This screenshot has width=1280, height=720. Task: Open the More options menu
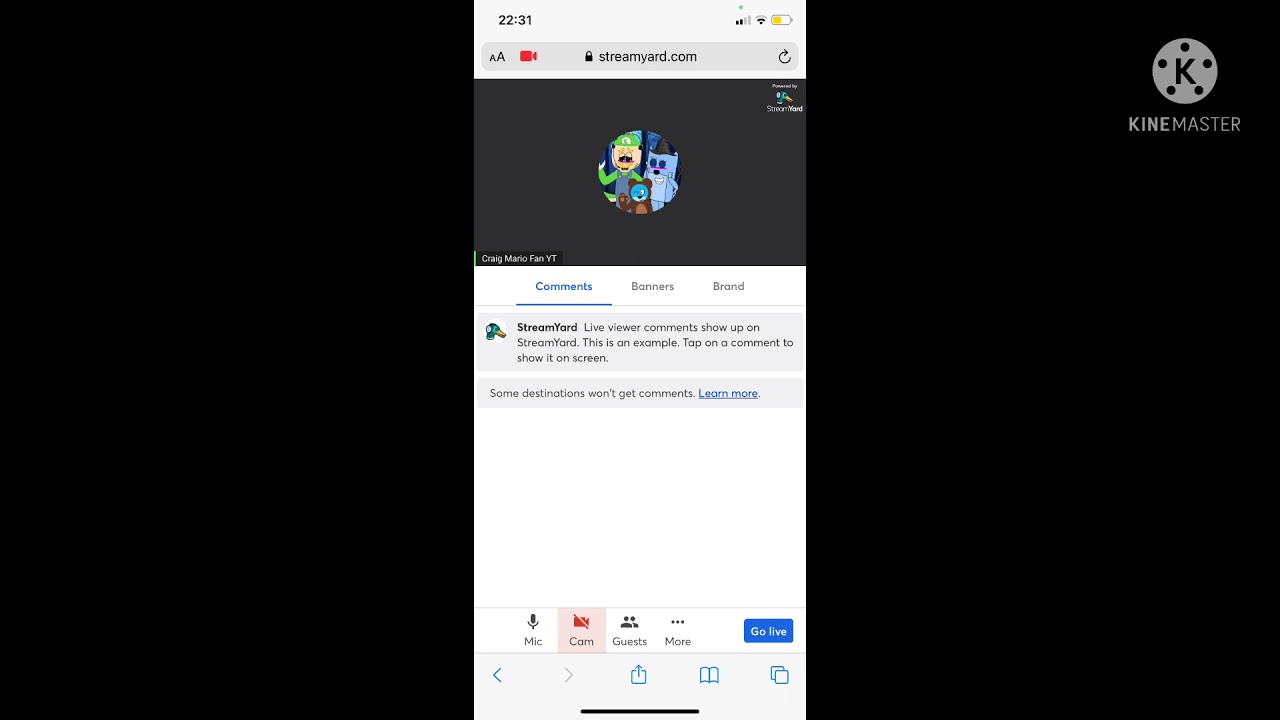[x=677, y=630]
